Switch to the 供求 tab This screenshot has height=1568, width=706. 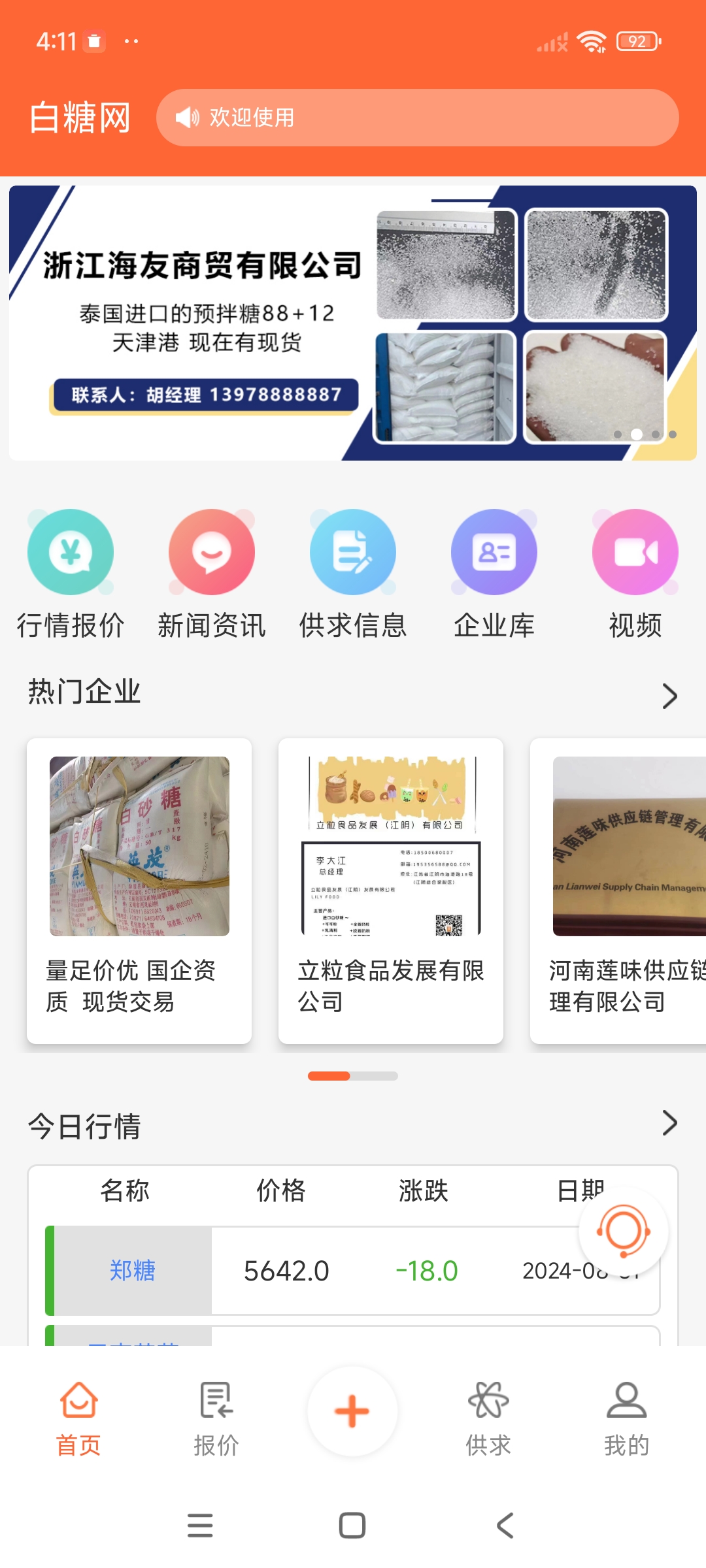pyautogui.click(x=488, y=1418)
